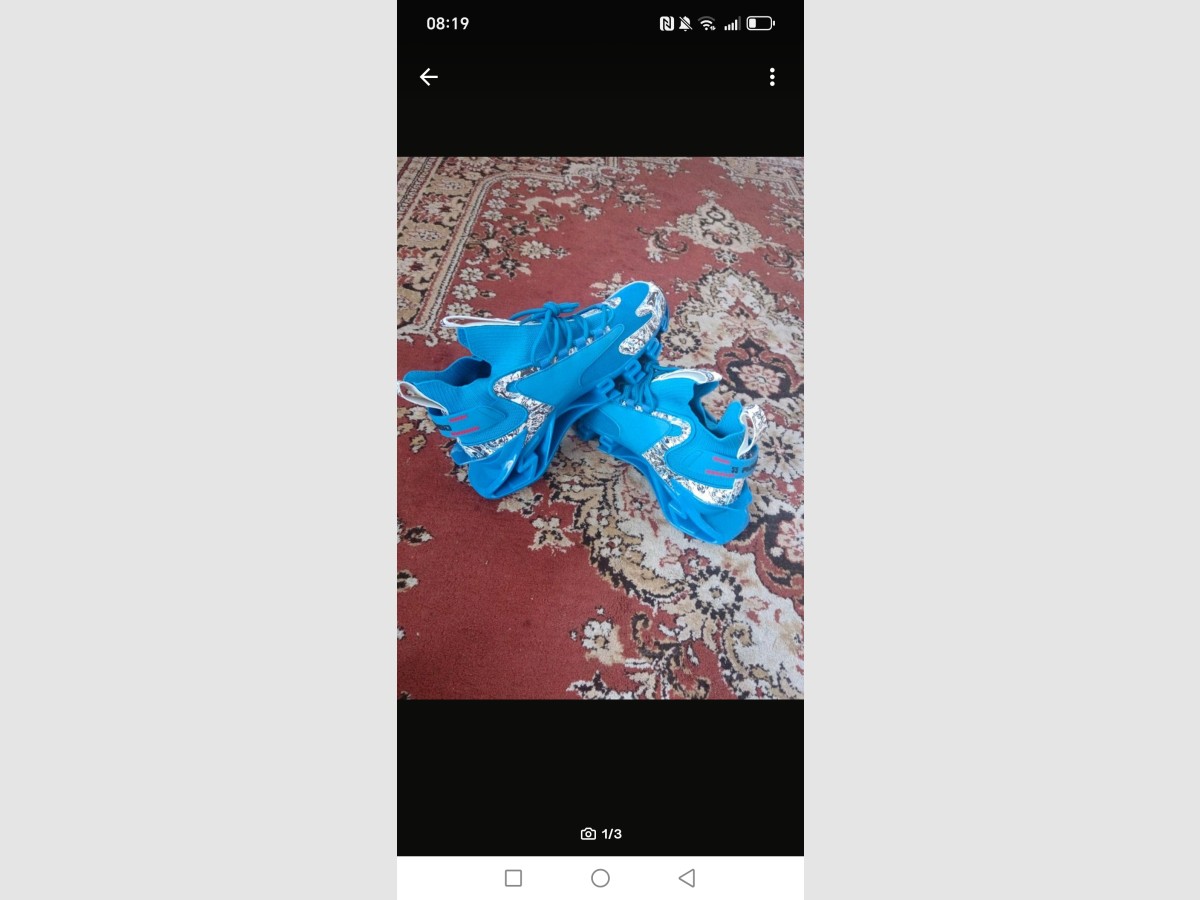Go back using the top-left arrow
The width and height of the screenshot is (1200, 900).
pos(429,77)
